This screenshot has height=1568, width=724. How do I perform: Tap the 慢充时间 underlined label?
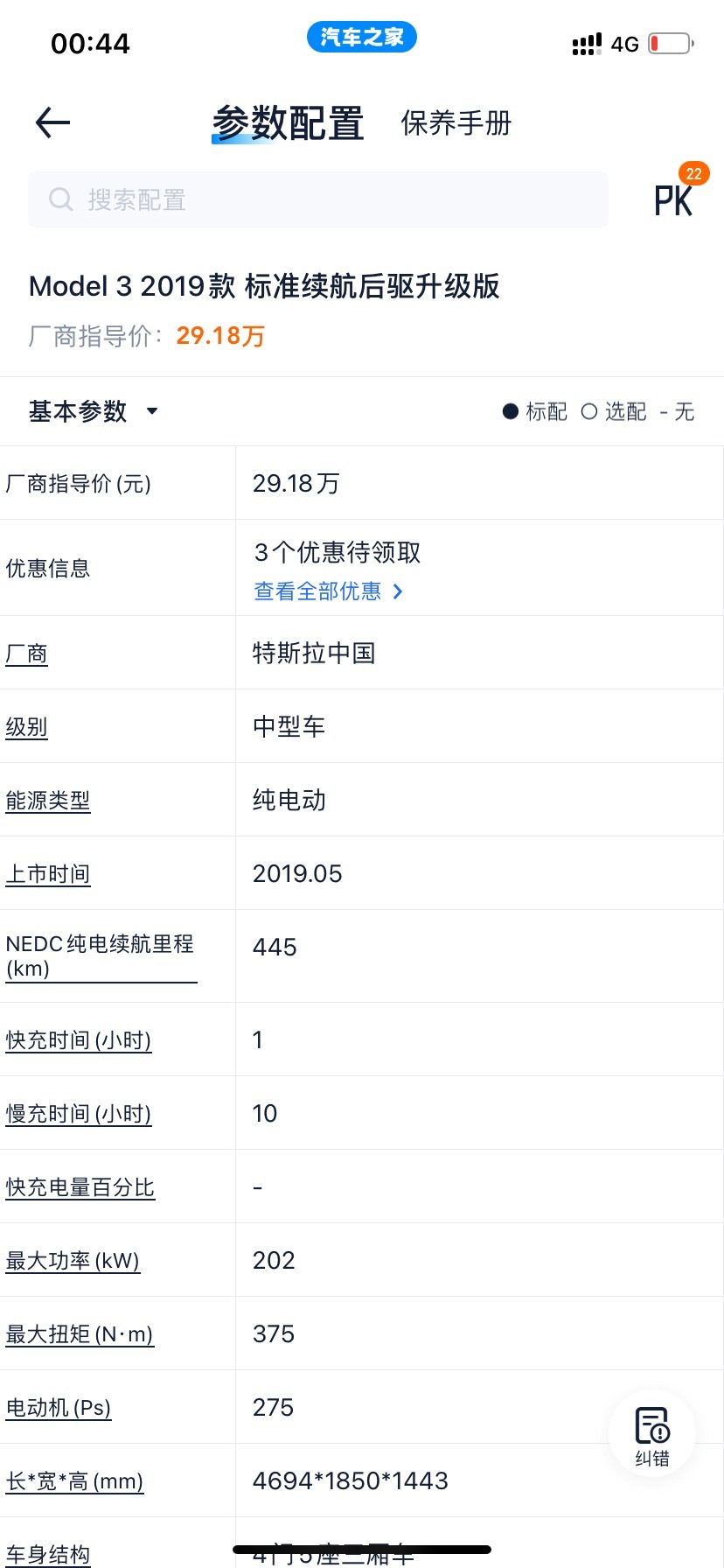[x=78, y=1114]
